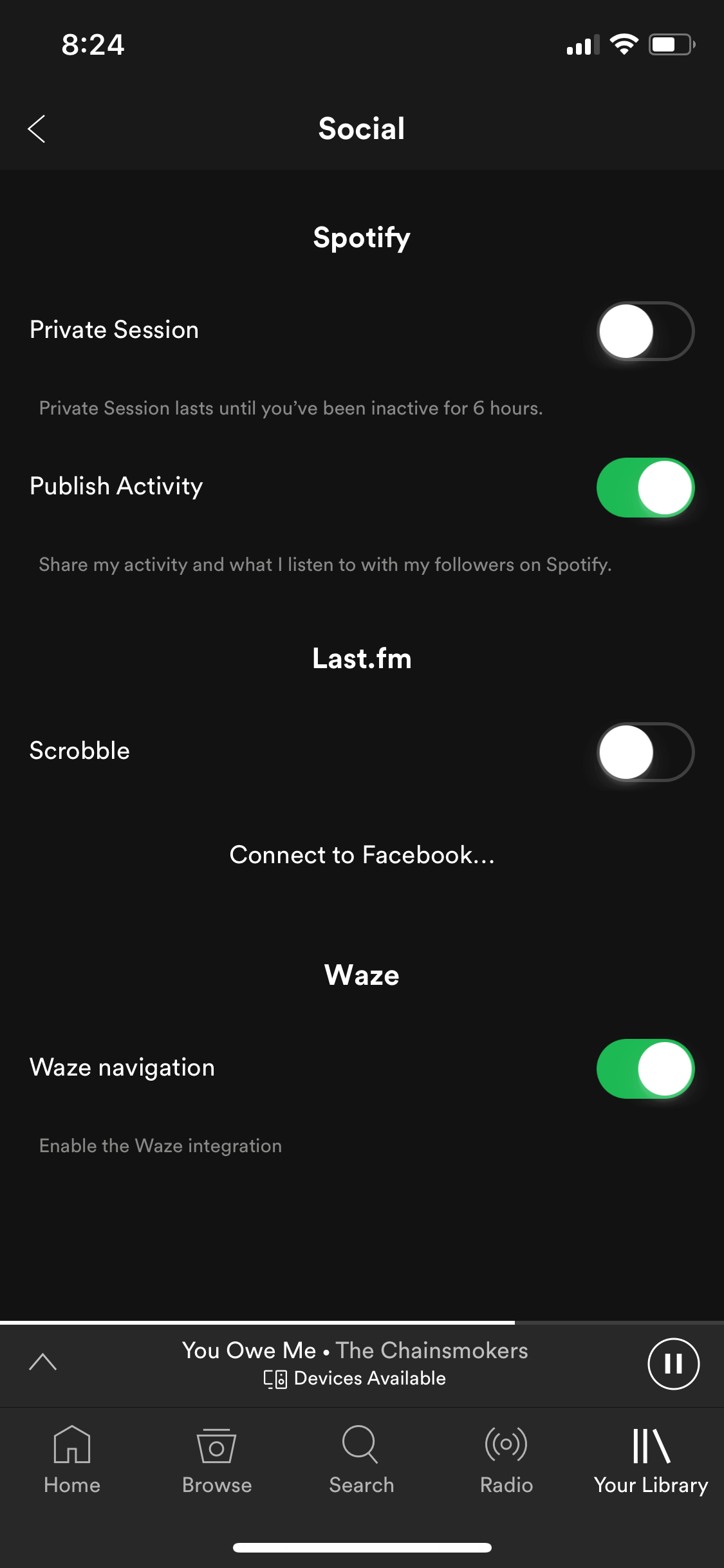724x1568 pixels.
Task: Go back from the Social settings
Action: [x=37, y=129]
